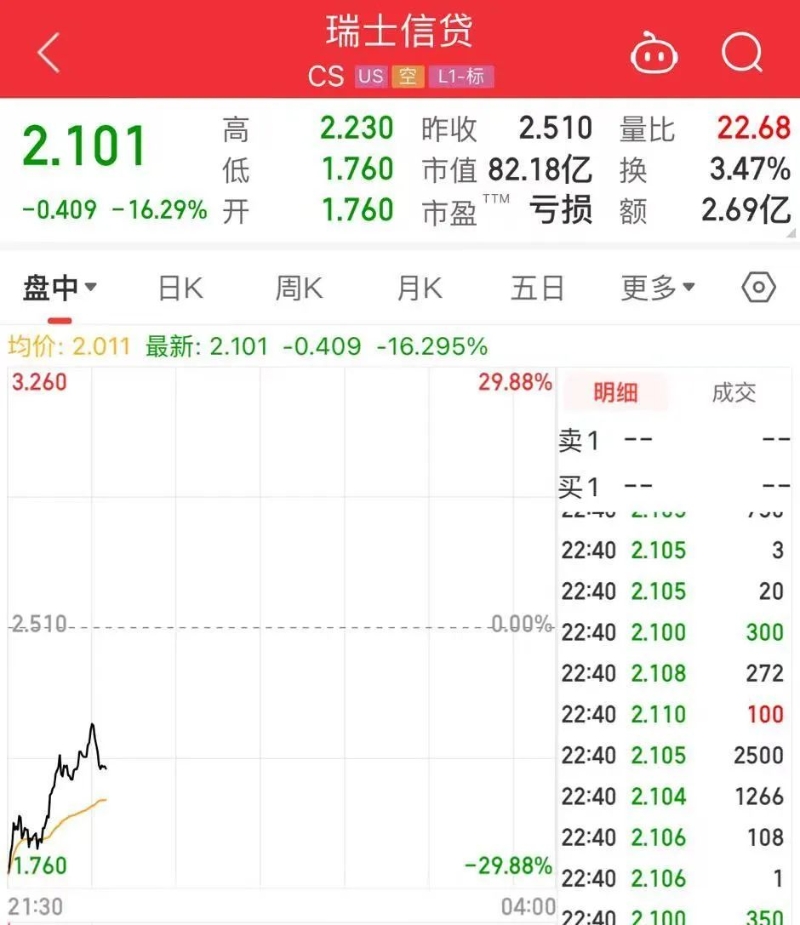
Task: Open the robot assistant icon
Action: click(654, 52)
